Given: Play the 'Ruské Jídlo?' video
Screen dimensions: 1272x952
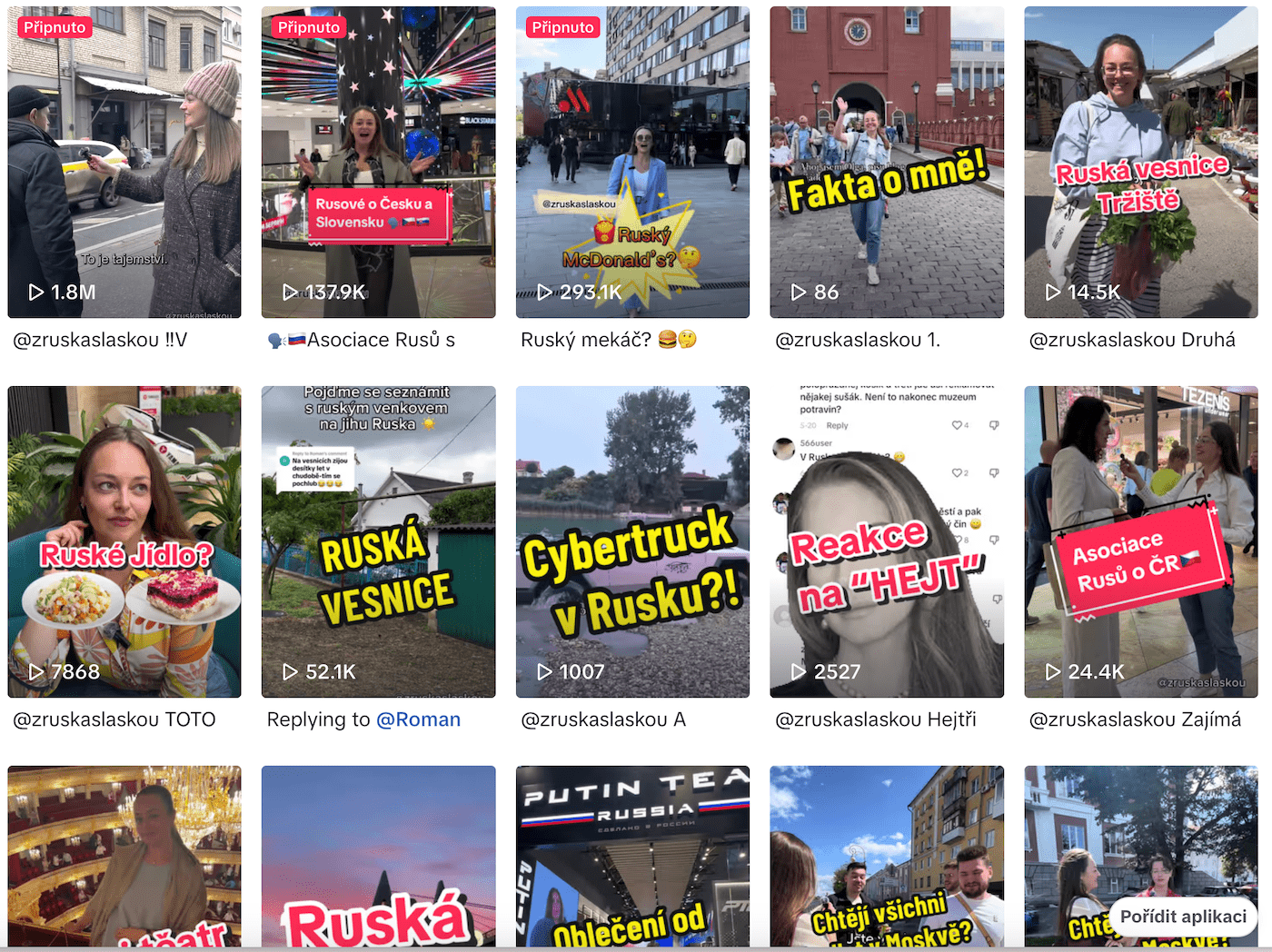Looking at the screenshot, I should tap(124, 541).
